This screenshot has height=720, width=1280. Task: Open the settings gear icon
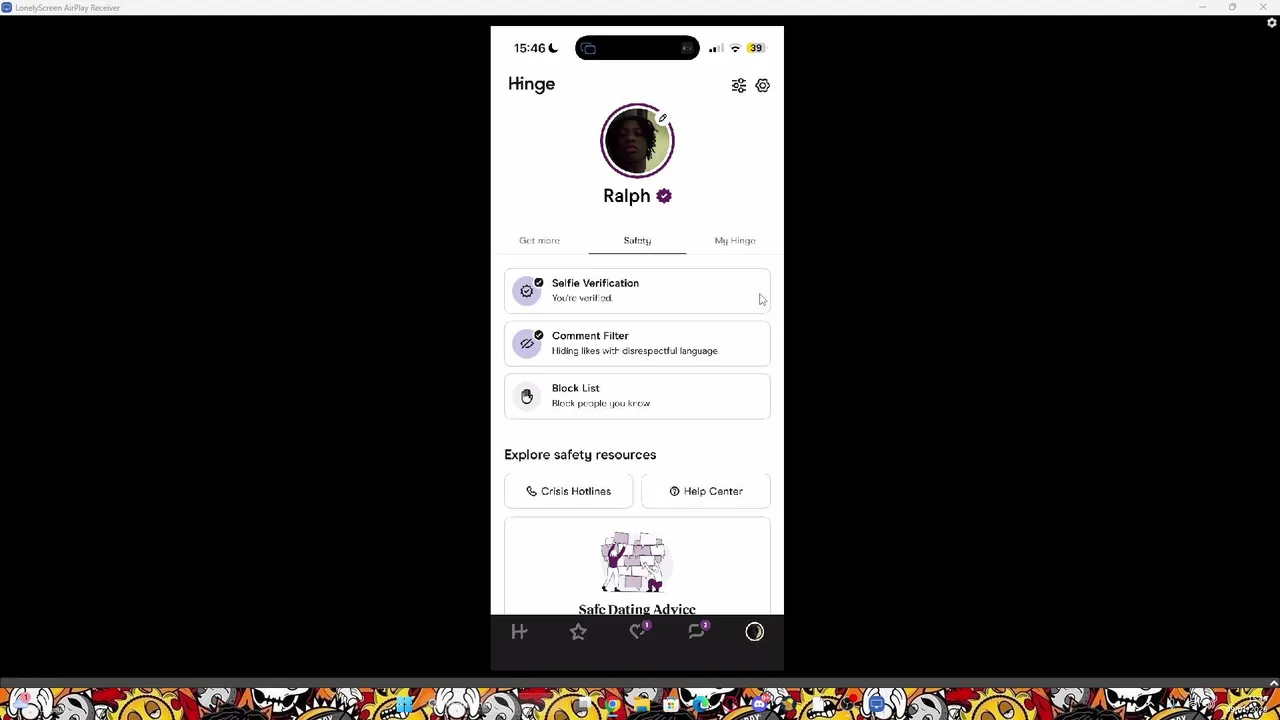coord(763,86)
